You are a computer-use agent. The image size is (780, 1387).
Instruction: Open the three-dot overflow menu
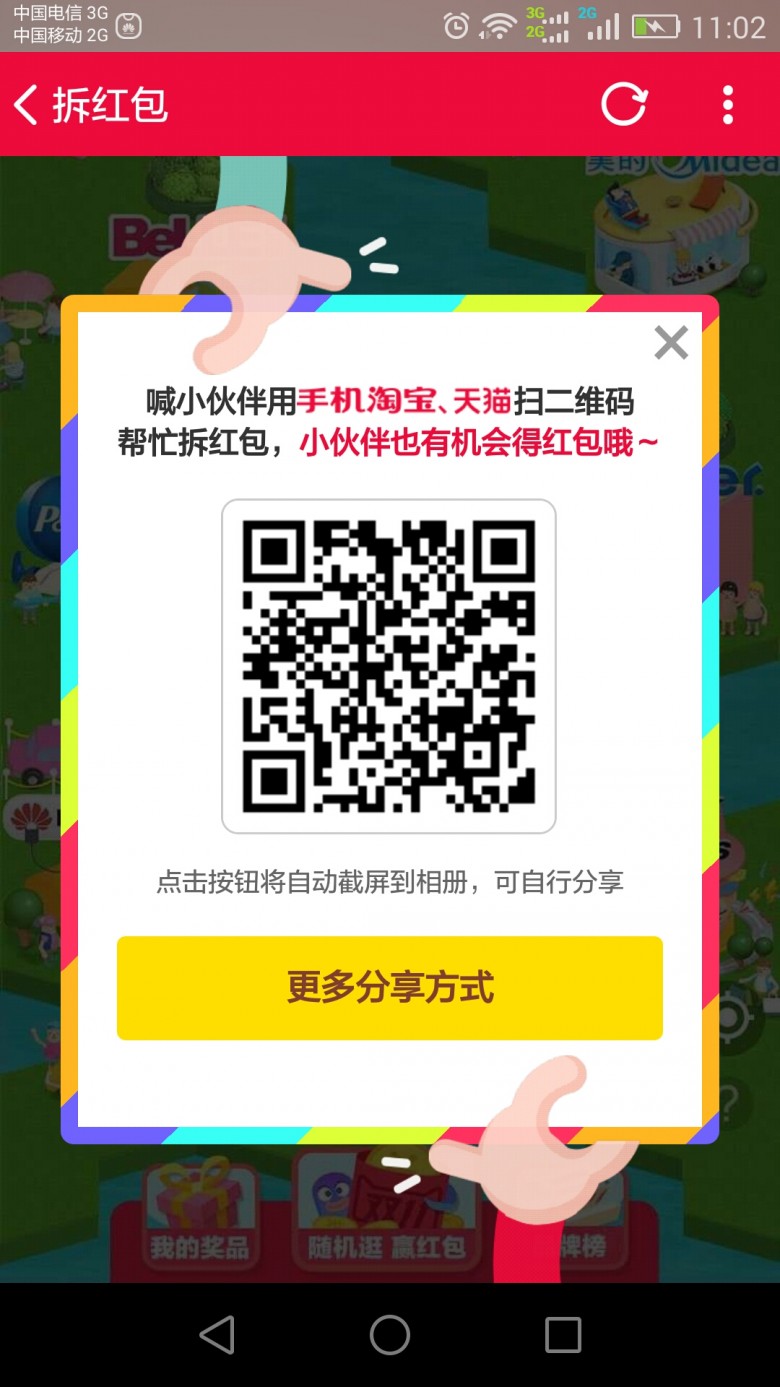pos(728,104)
